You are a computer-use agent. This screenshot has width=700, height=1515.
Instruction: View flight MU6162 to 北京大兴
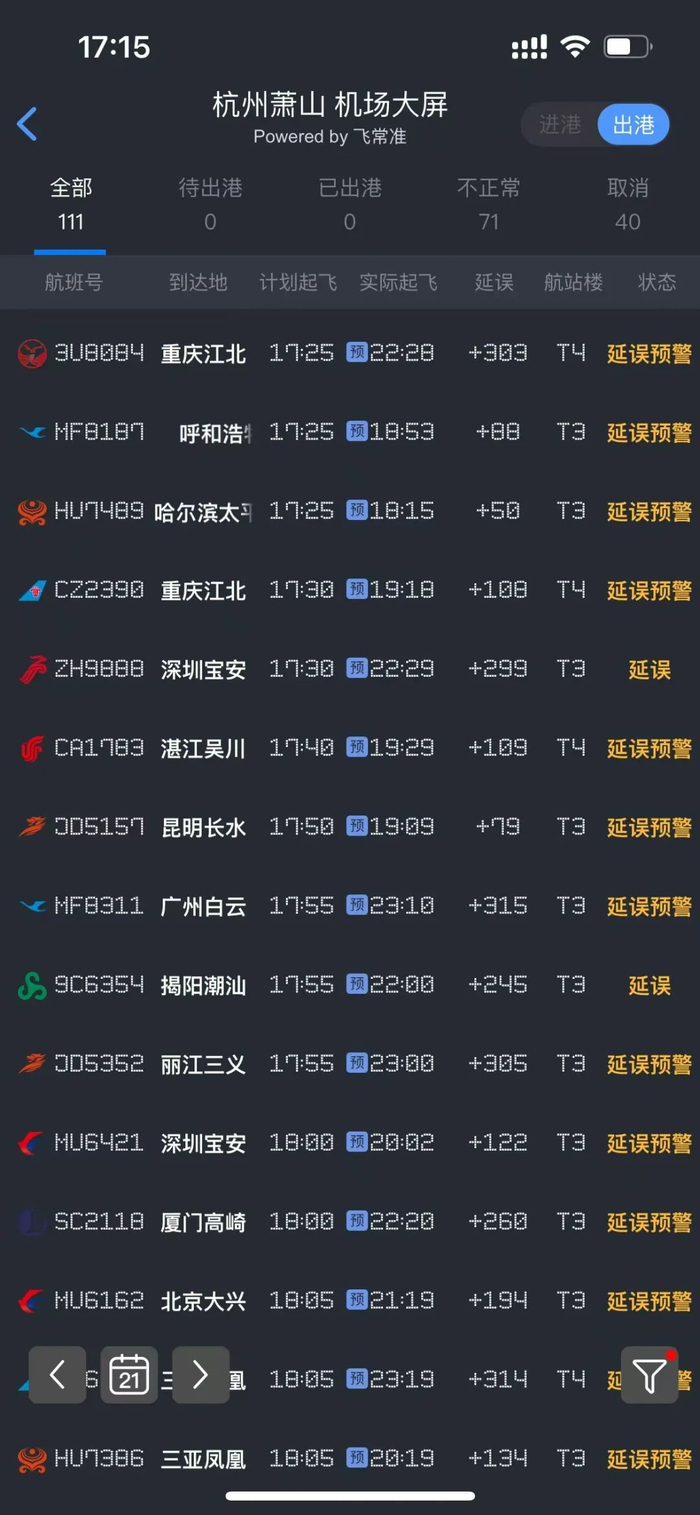tap(350, 1301)
